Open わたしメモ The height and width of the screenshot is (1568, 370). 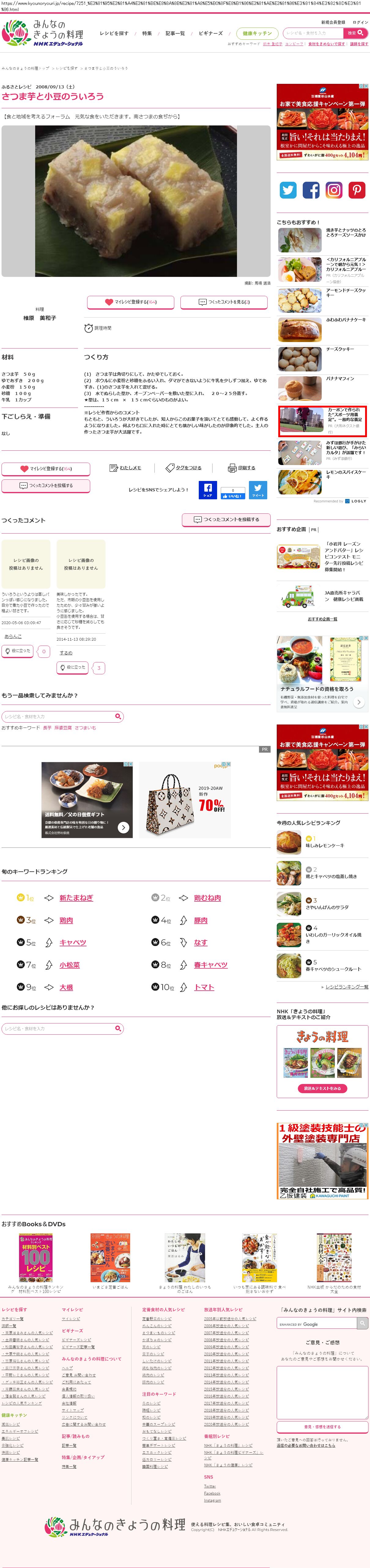pos(125,468)
